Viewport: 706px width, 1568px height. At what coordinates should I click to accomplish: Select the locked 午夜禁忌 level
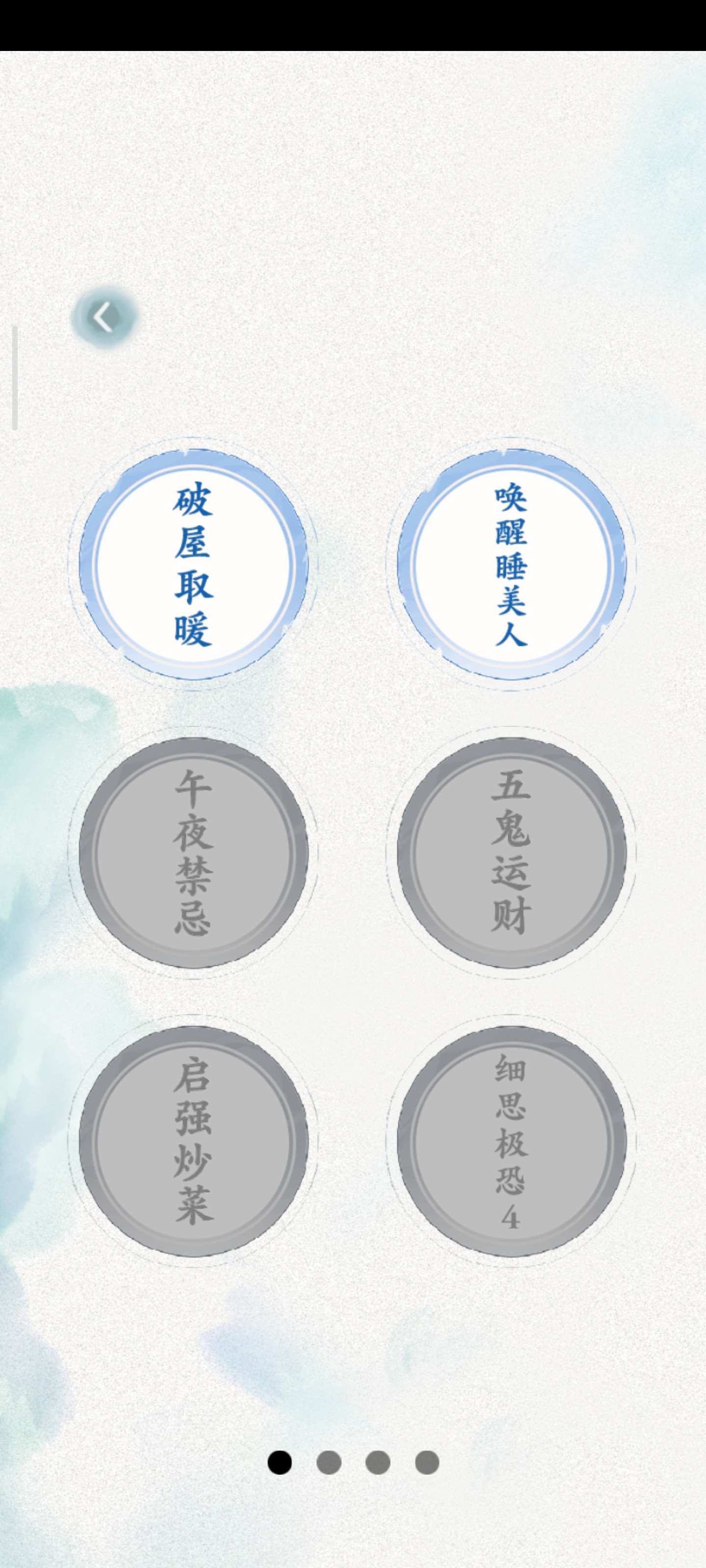click(x=194, y=852)
